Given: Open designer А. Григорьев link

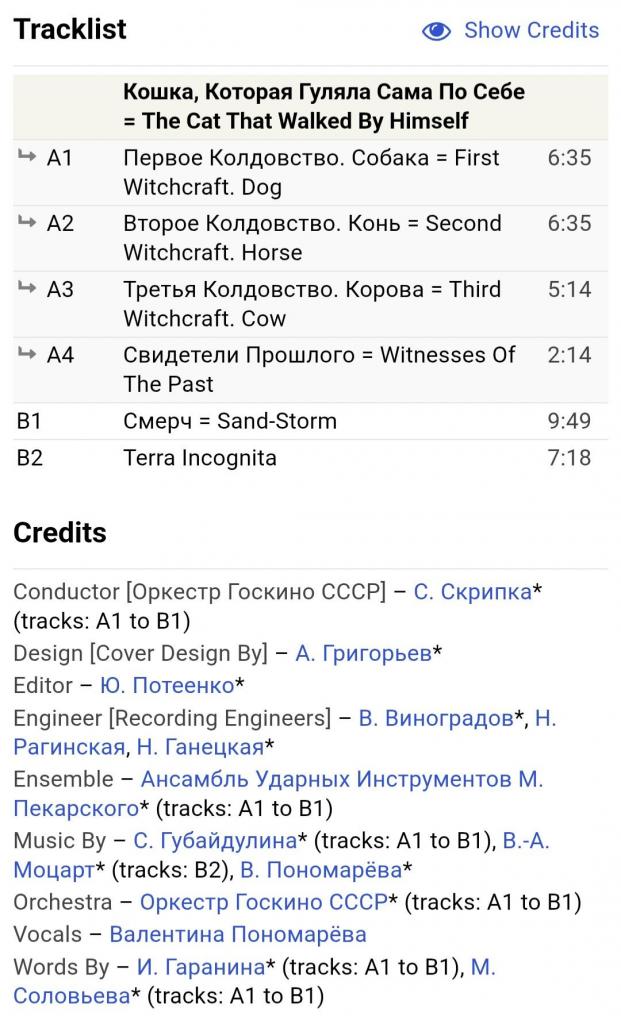Looking at the screenshot, I should point(364,653).
